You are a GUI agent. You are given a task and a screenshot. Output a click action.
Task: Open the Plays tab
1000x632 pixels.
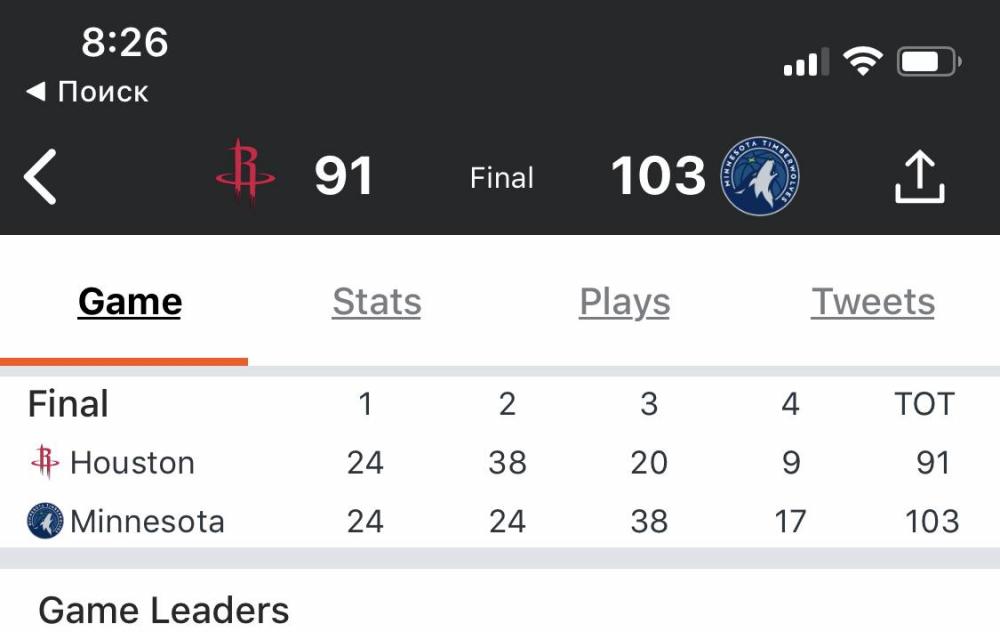coord(624,302)
